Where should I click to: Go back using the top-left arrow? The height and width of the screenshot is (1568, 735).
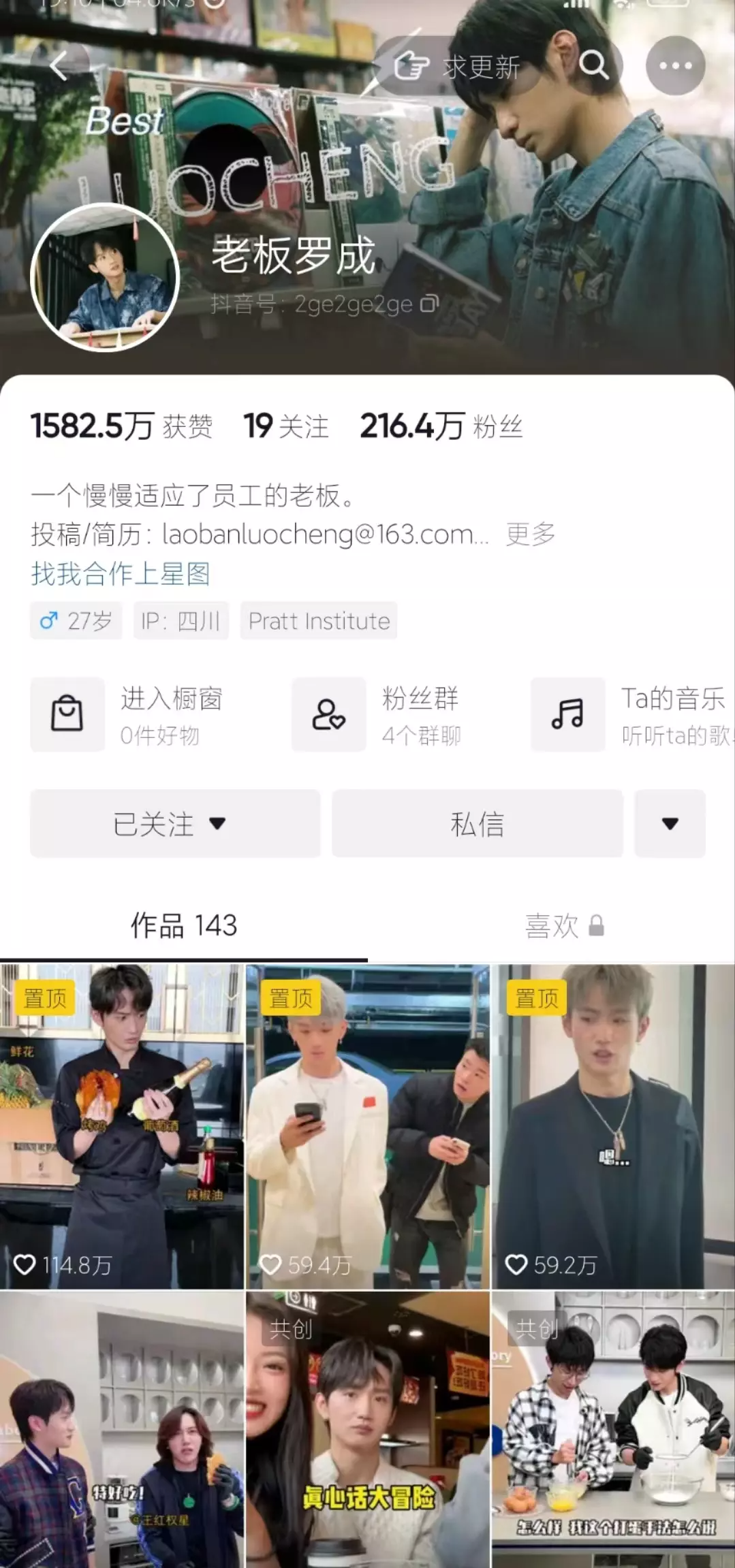pyautogui.click(x=60, y=67)
